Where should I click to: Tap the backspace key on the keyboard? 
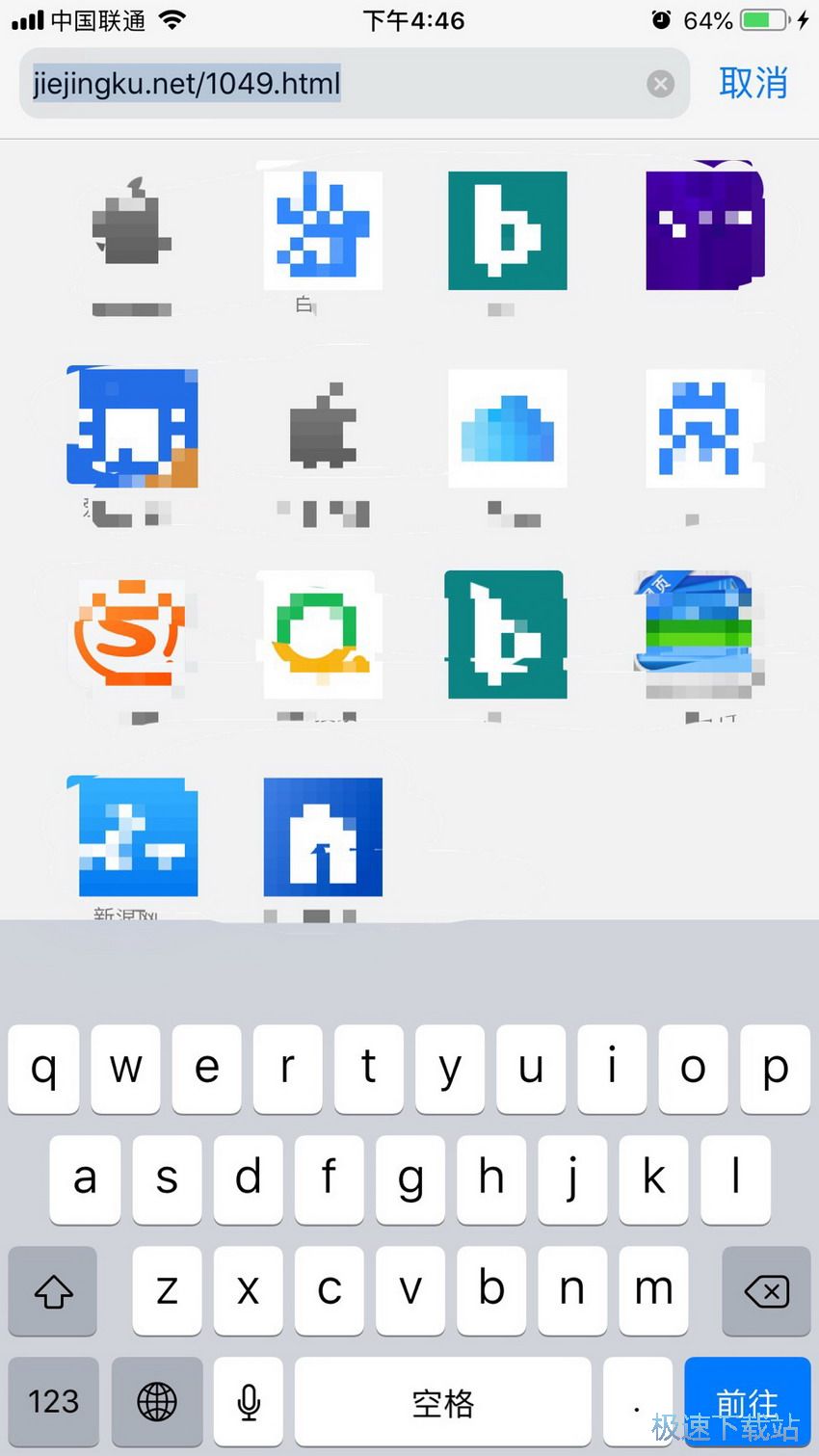coord(766,1291)
